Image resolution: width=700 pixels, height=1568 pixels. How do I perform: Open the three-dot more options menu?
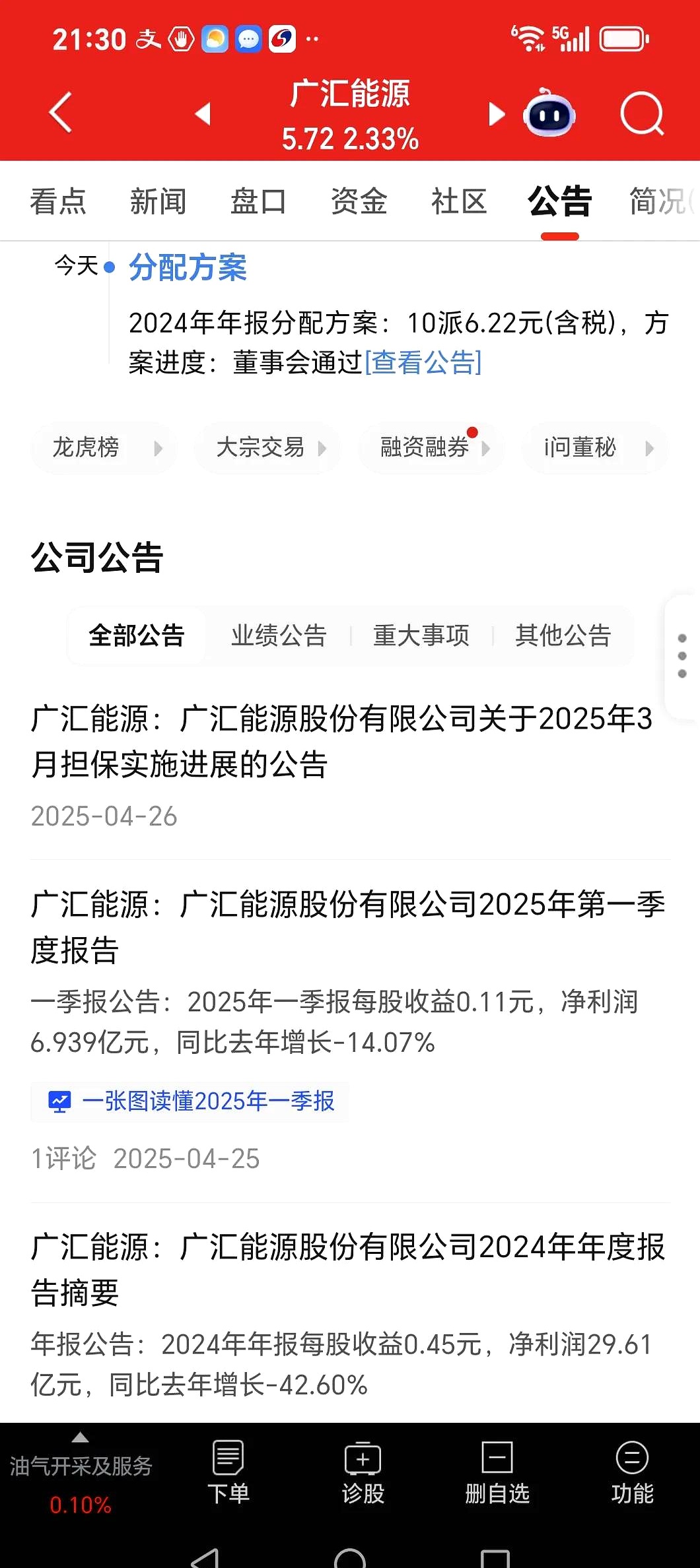[x=683, y=655]
